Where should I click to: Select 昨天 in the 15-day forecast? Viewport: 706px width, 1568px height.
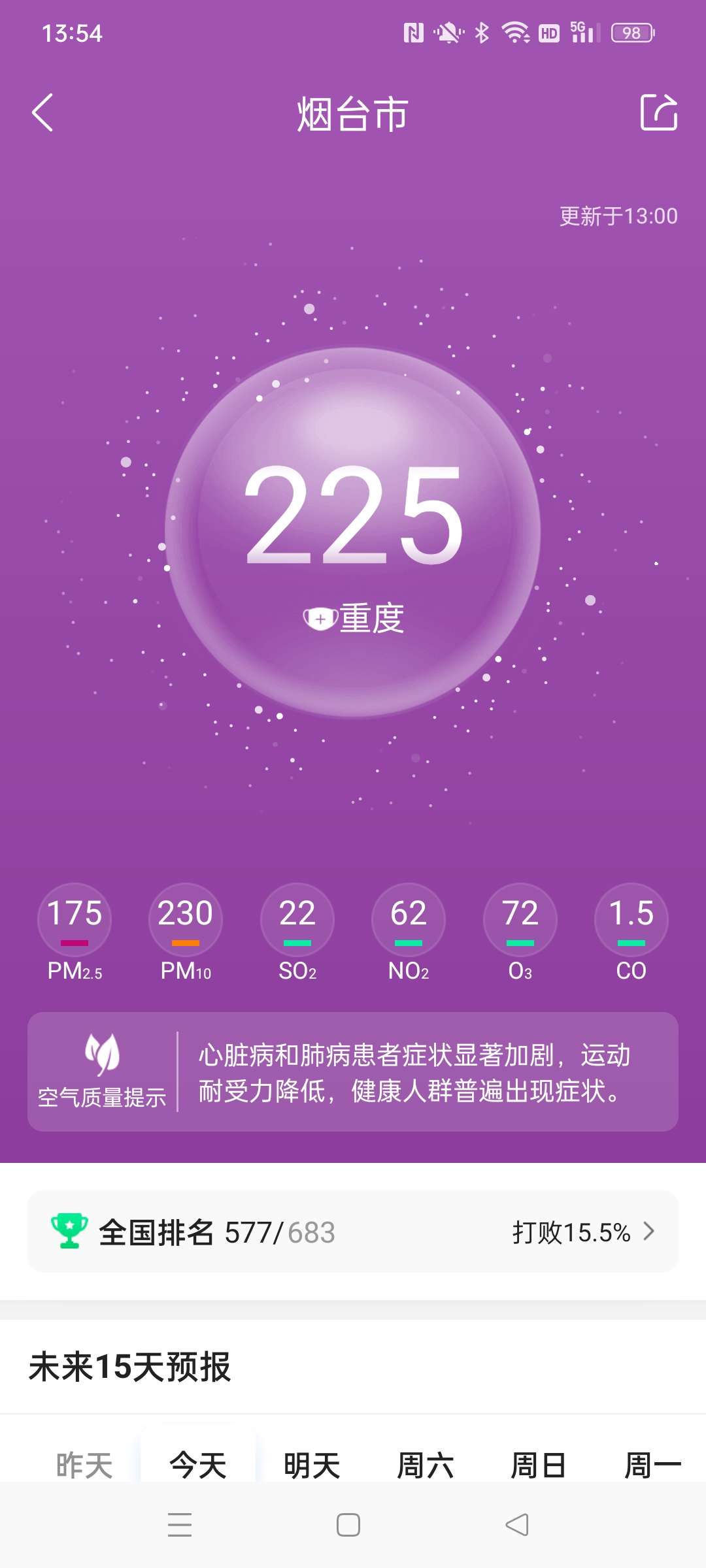(84, 1465)
